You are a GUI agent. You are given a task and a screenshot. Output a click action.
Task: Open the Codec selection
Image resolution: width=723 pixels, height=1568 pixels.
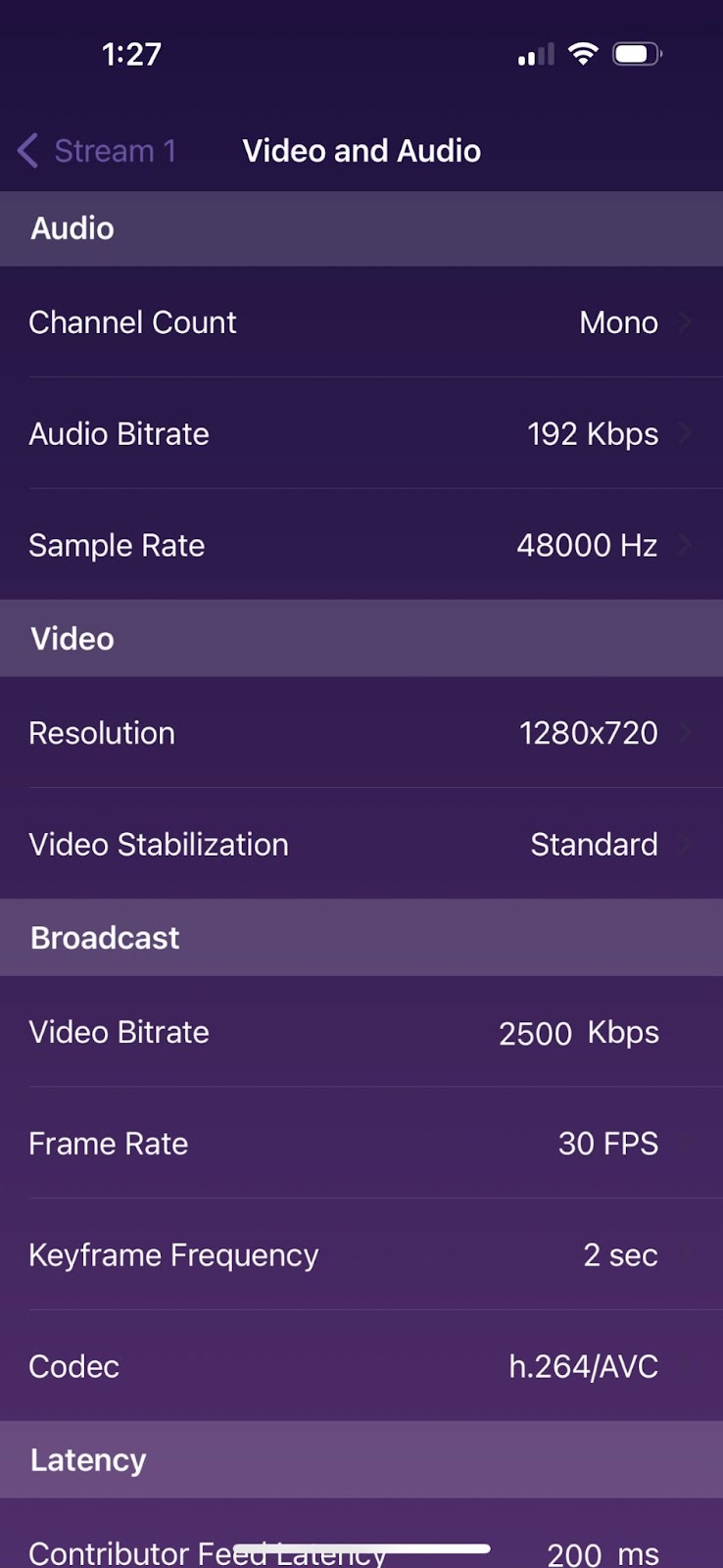click(361, 1366)
